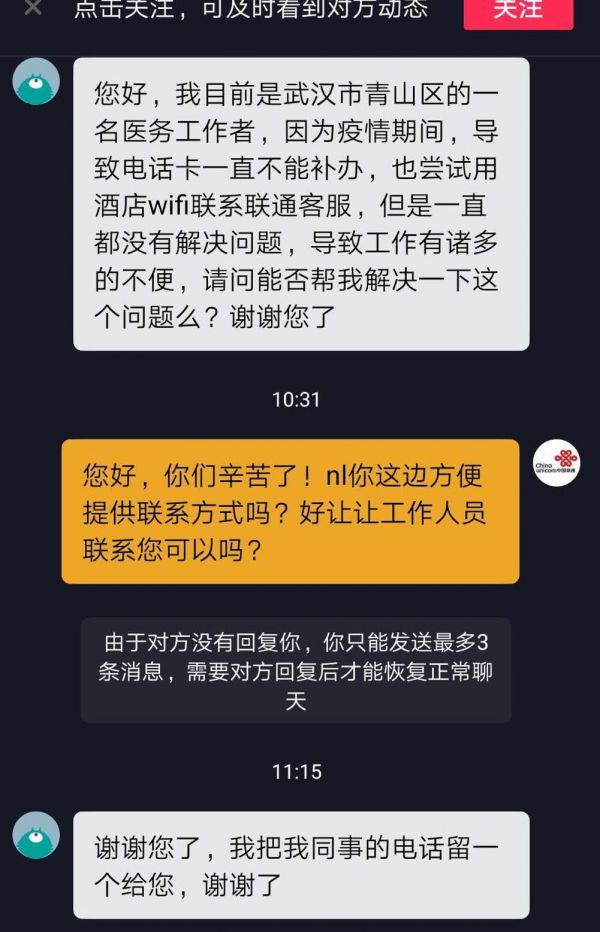The width and height of the screenshot is (600, 932).
Task: Open the China Unicom avatar profile
Action: (x=556, y=463)
